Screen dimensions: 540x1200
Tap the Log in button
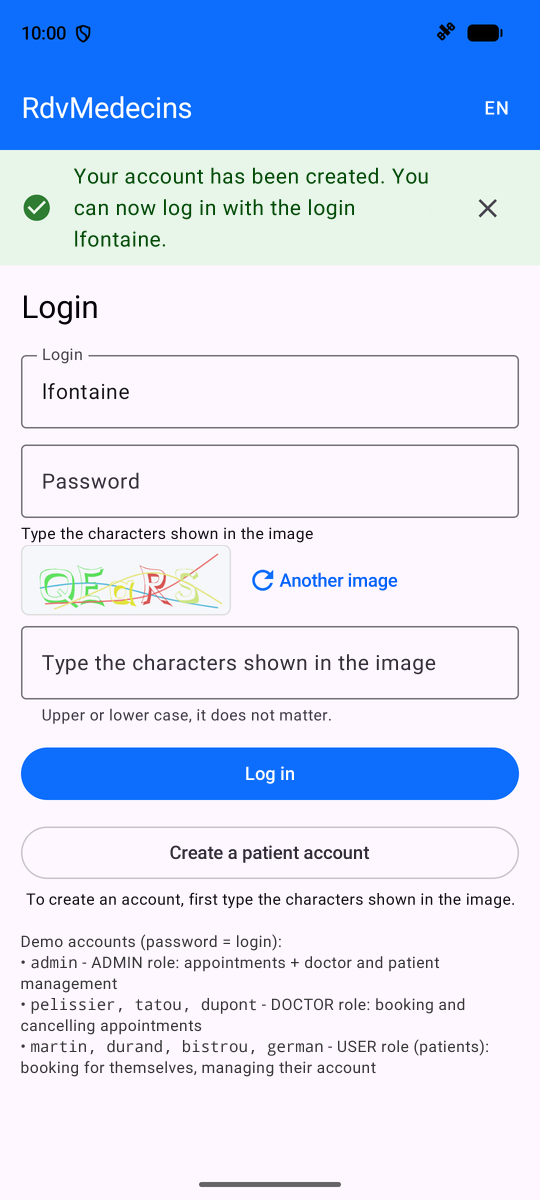click(270, 774)
